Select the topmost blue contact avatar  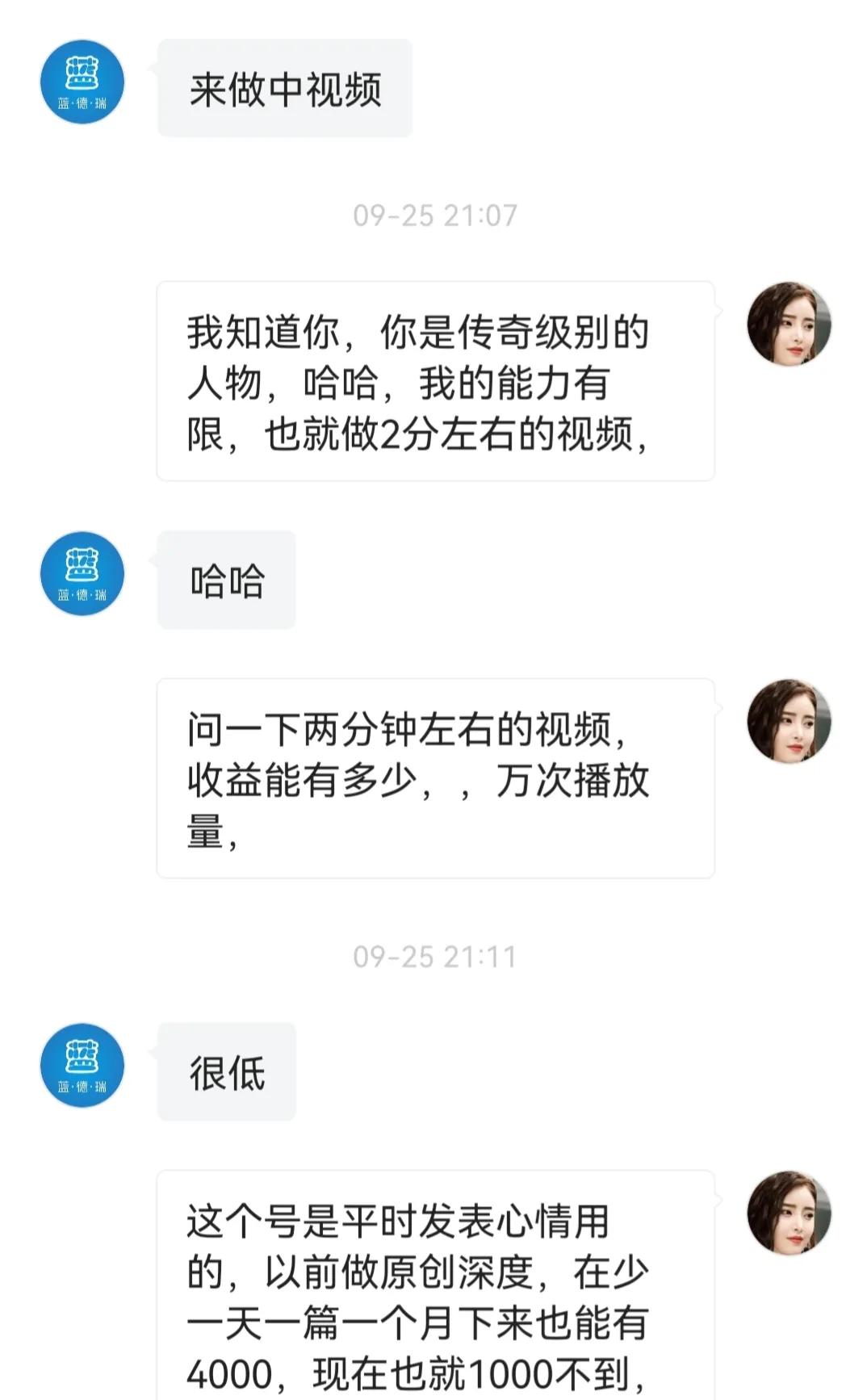tap(81, 79)
